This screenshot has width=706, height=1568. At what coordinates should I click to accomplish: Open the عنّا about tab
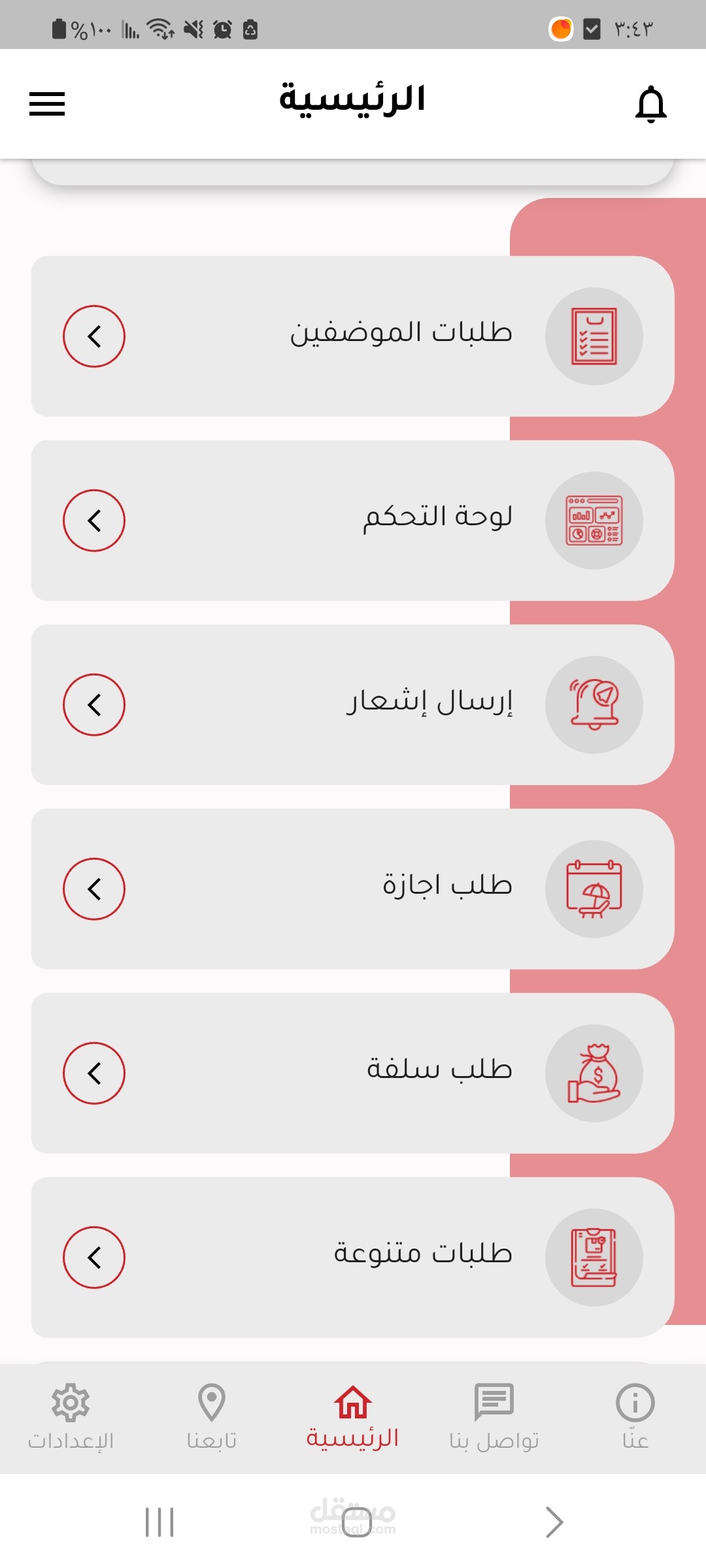pyautogui.click(x=635, y=1416)
